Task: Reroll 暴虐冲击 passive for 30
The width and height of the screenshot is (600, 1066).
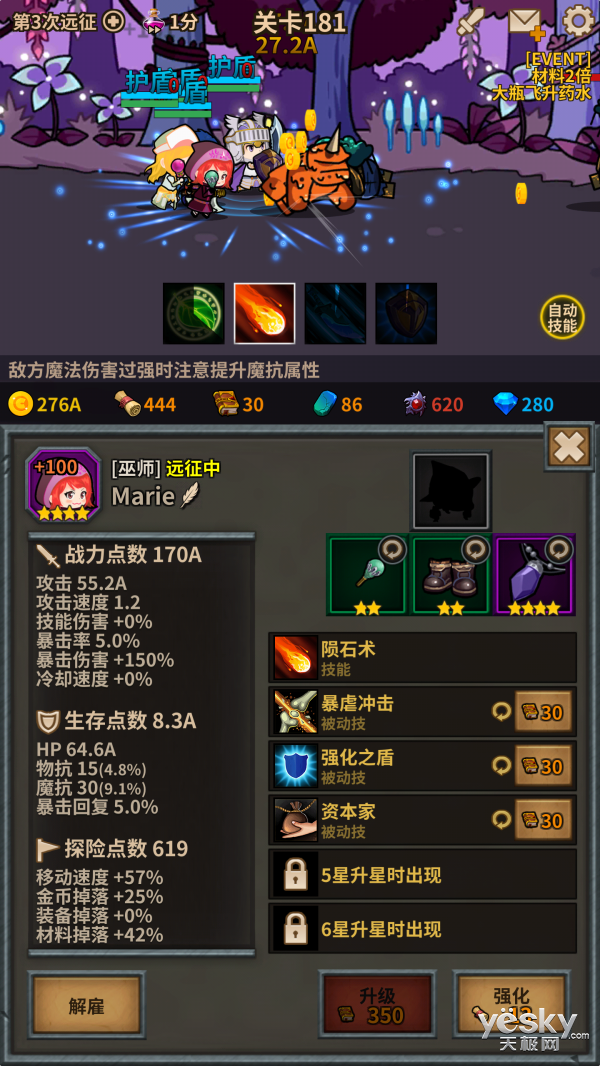Action: 543,712
